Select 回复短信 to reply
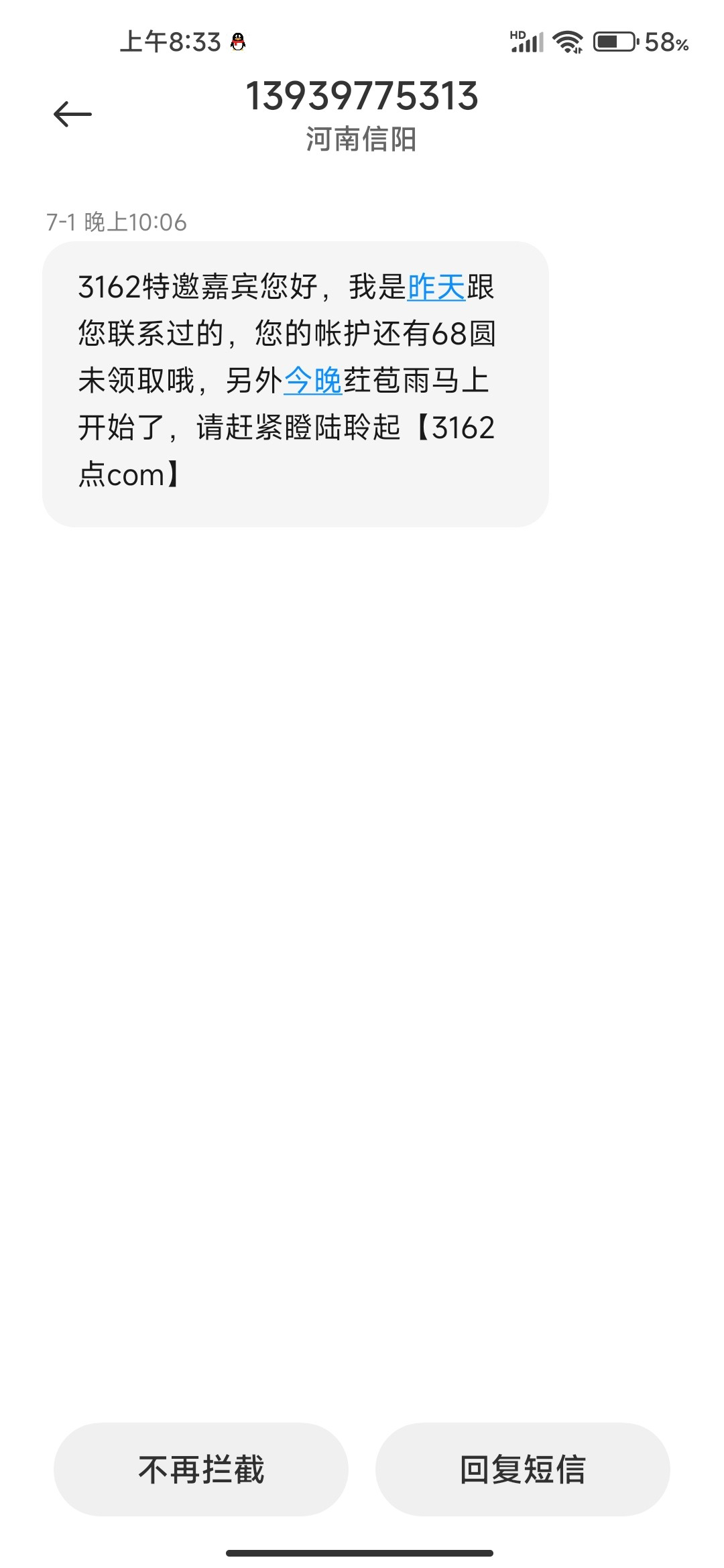The image size is (724, 1568). tap(522, 1469)
